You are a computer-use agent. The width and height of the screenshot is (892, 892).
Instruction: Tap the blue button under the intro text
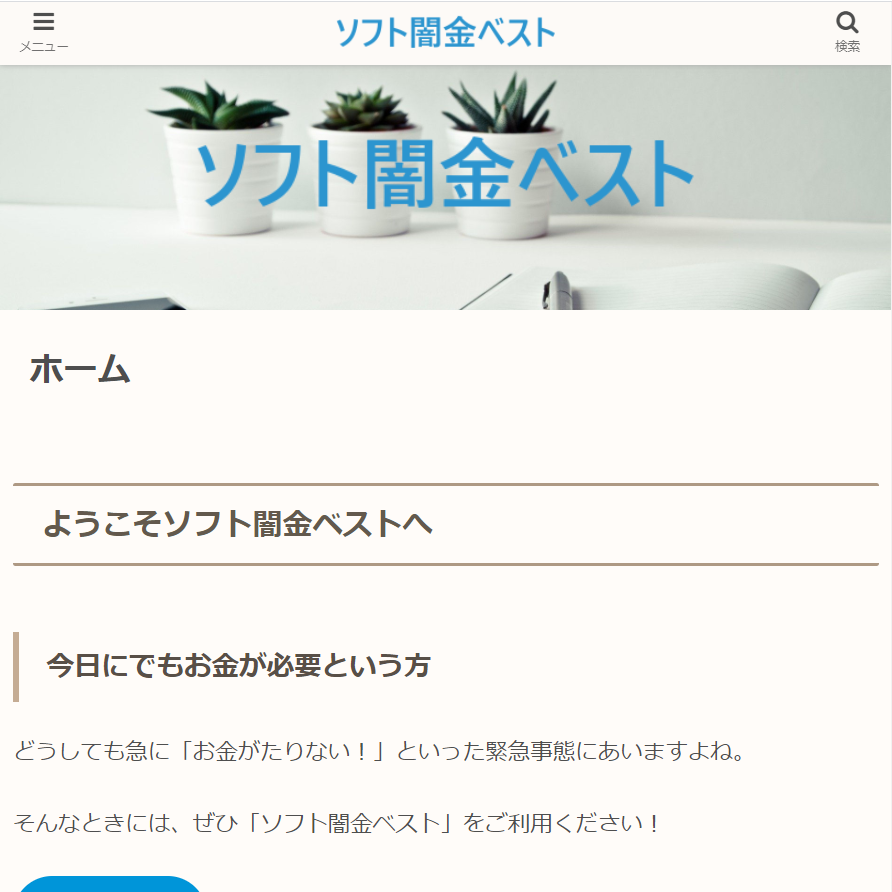110,884
